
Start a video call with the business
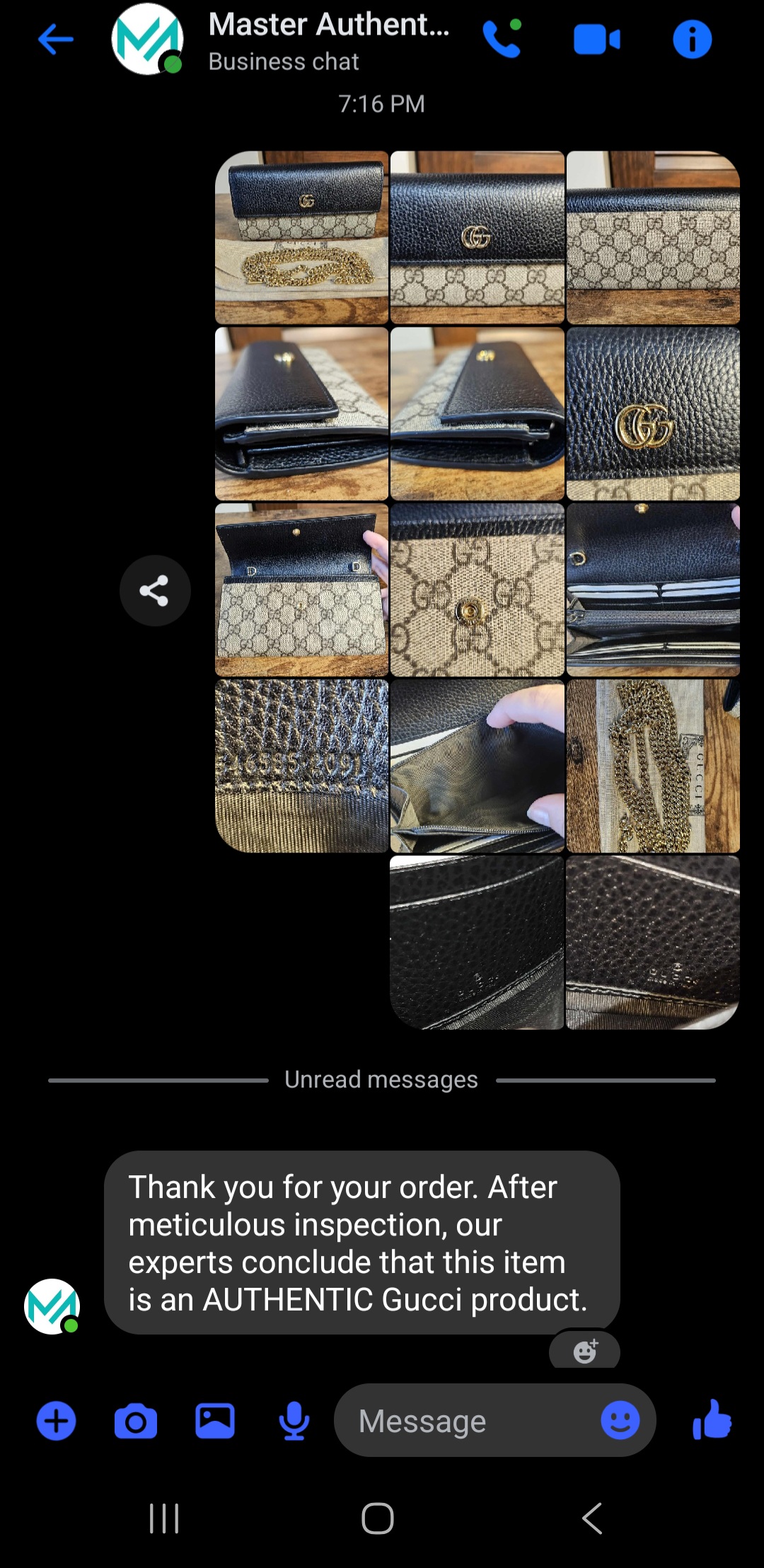pyautogui.click(x=596, y=40)
